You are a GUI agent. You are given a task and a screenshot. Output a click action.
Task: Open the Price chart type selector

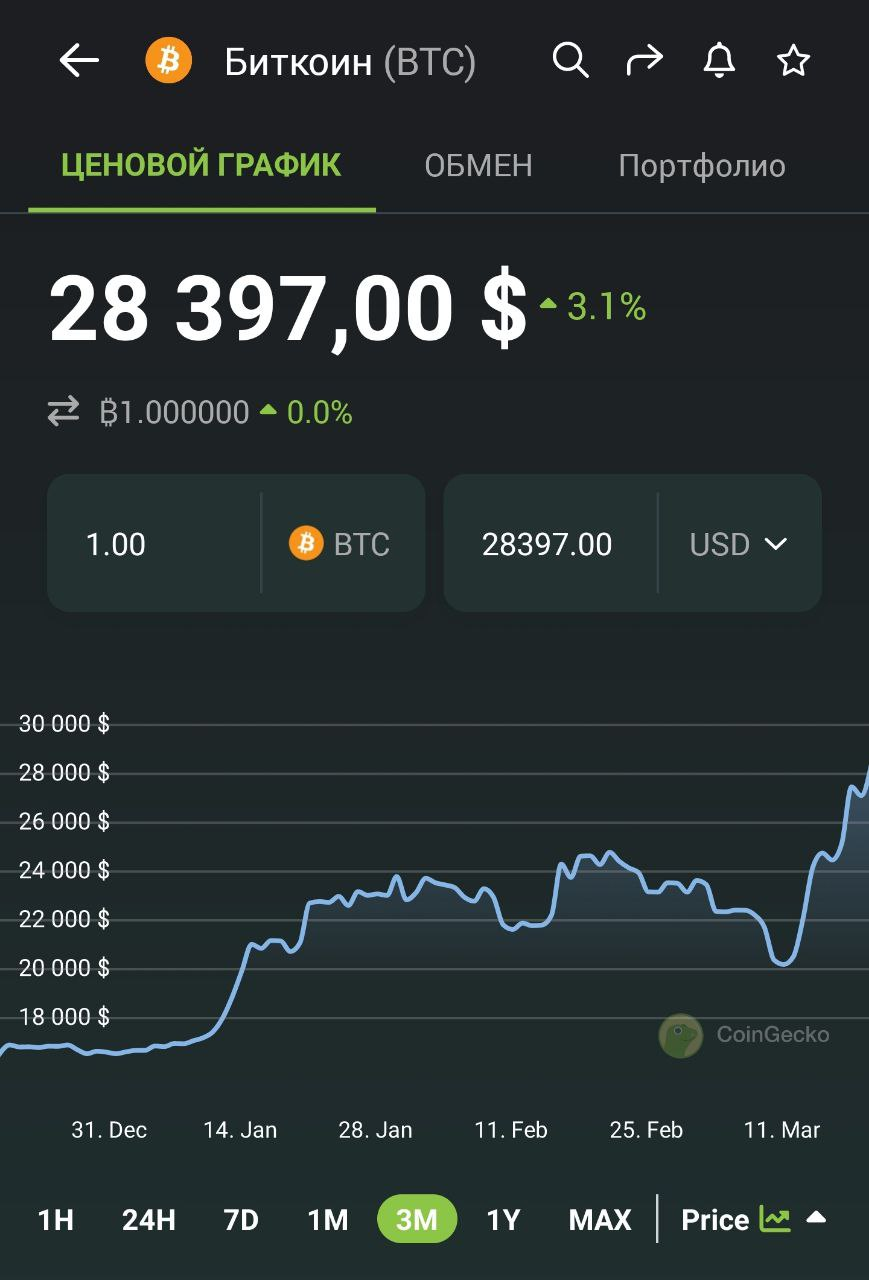click(752, 1220)
